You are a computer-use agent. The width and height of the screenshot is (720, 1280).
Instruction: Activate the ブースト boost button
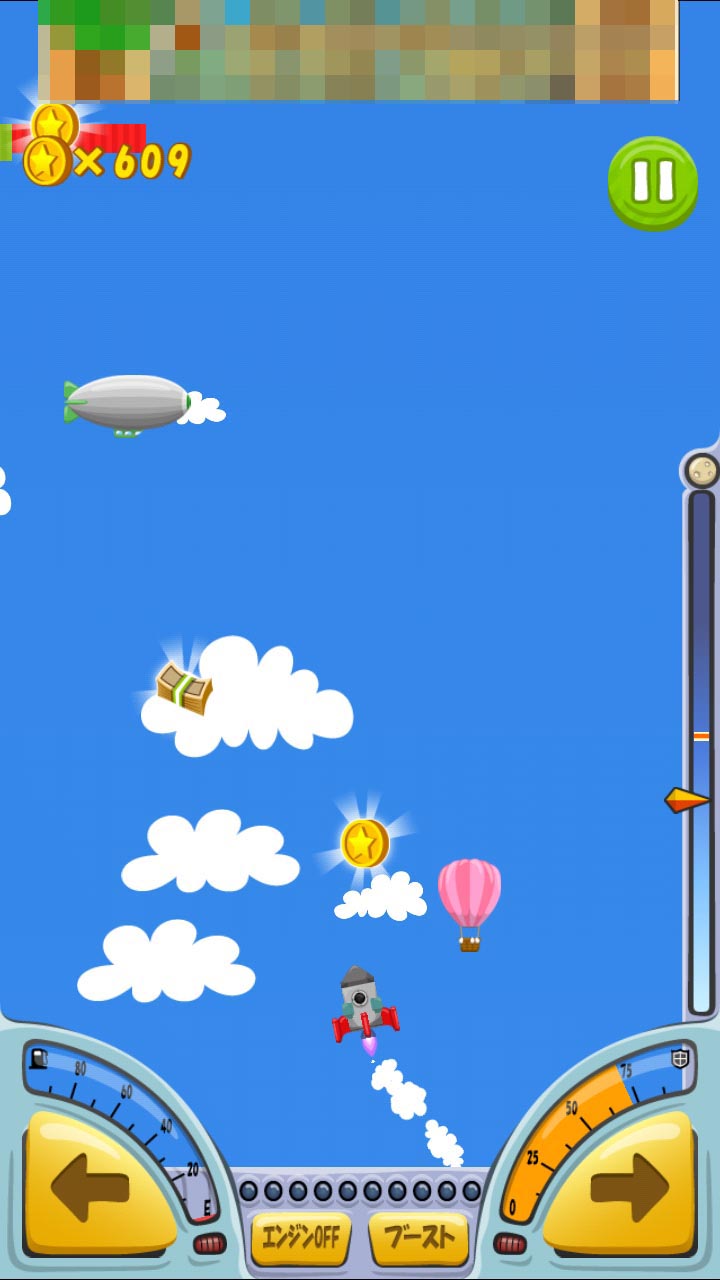click(419, 1238)
